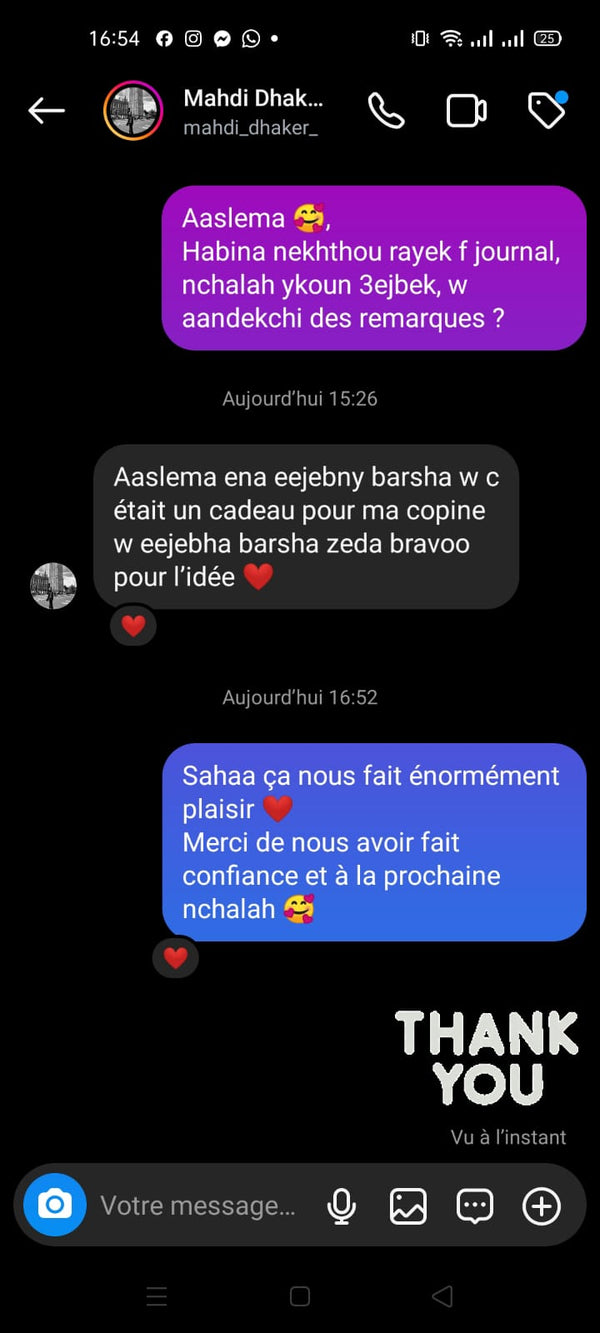Choose a photo from the gallery

(408, 1206)
